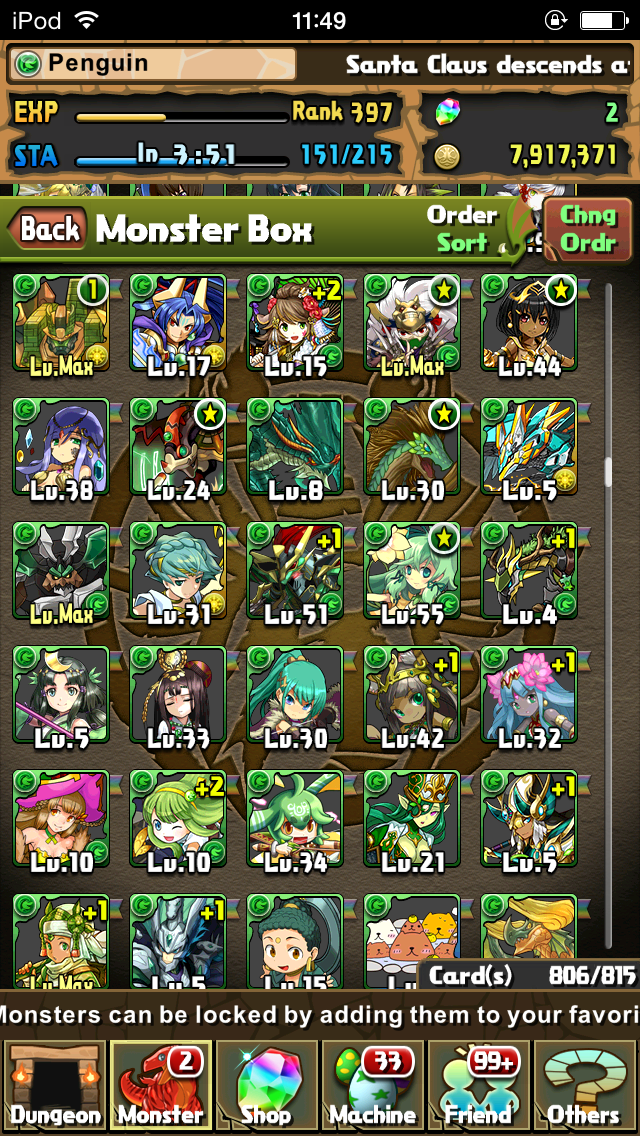Screen dimensions: 640x1136
Task: Select the Lv.8 green dragon card
Action: pyautogui.click(x=295, y=446)
